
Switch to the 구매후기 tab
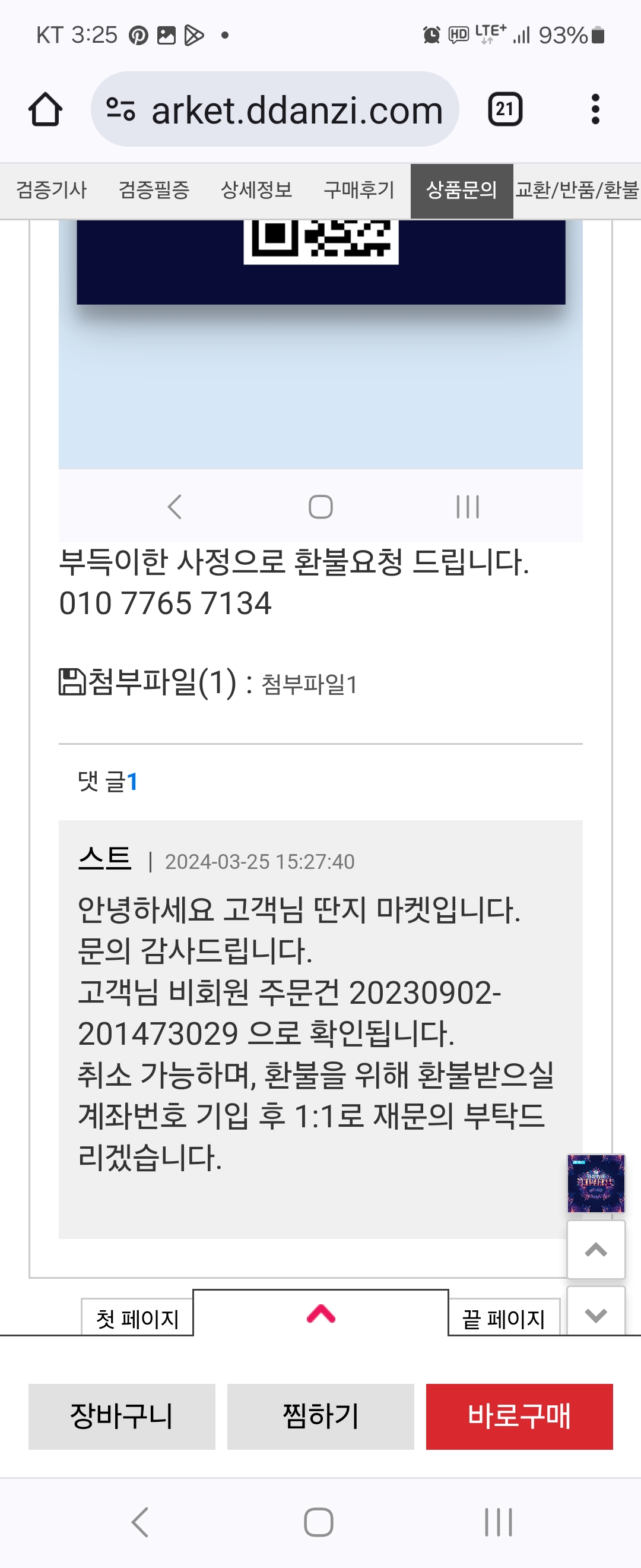(x=358, y=189)
